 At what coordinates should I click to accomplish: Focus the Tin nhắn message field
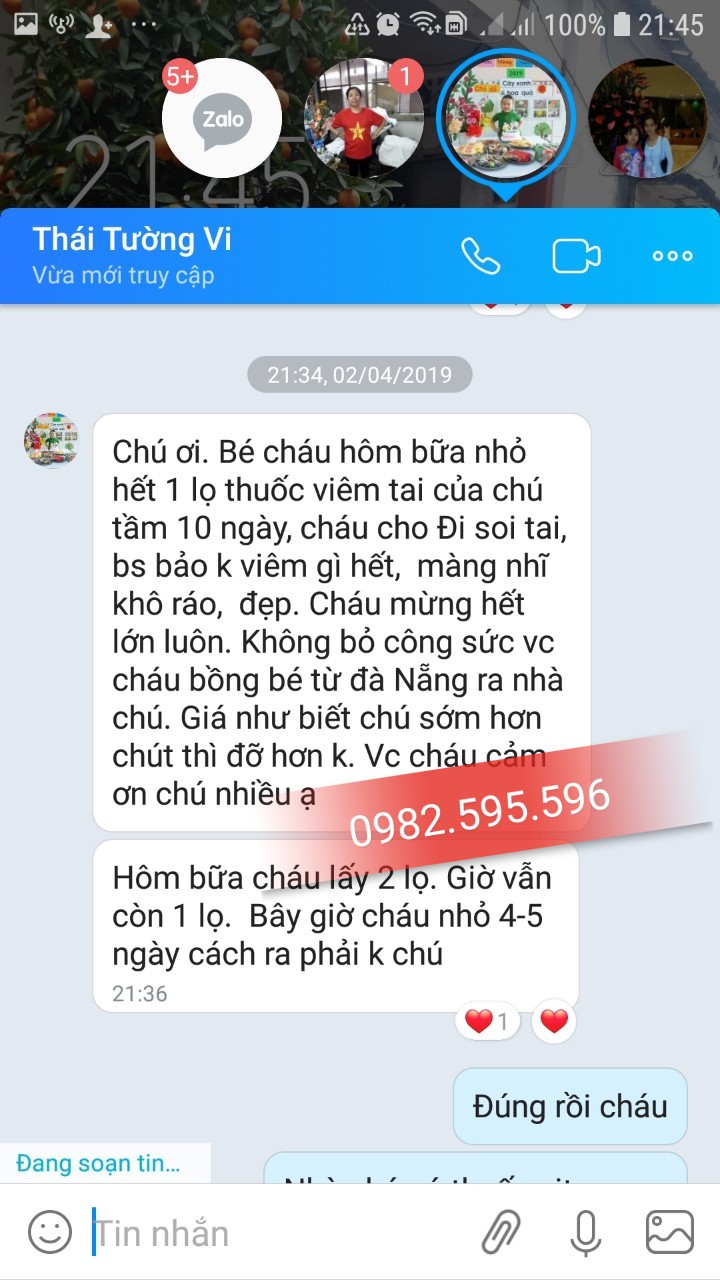270,1232
